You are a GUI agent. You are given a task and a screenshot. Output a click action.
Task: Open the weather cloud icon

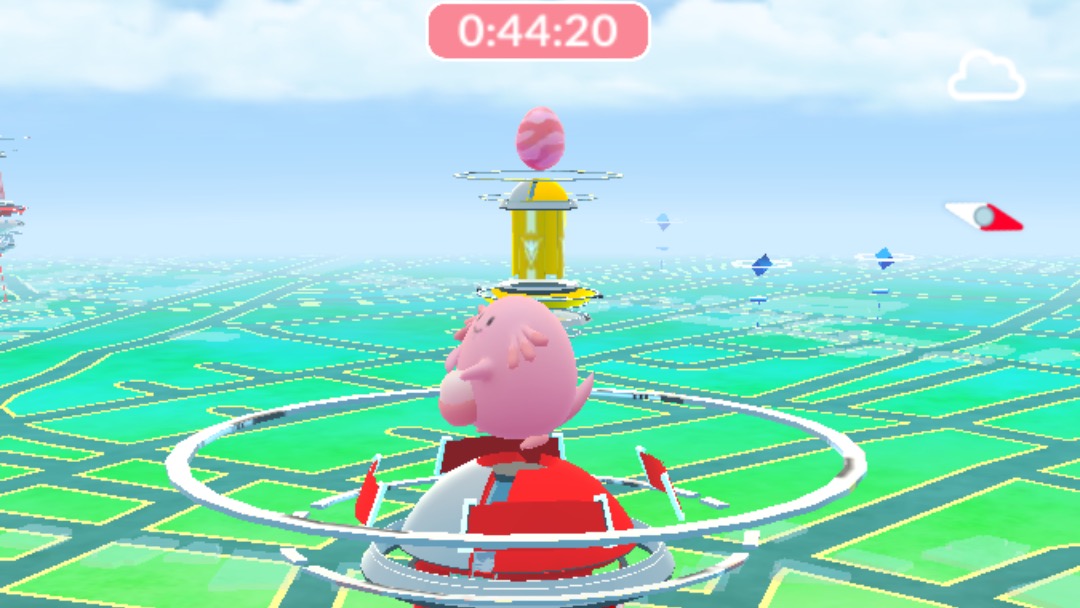pos(986,77)
